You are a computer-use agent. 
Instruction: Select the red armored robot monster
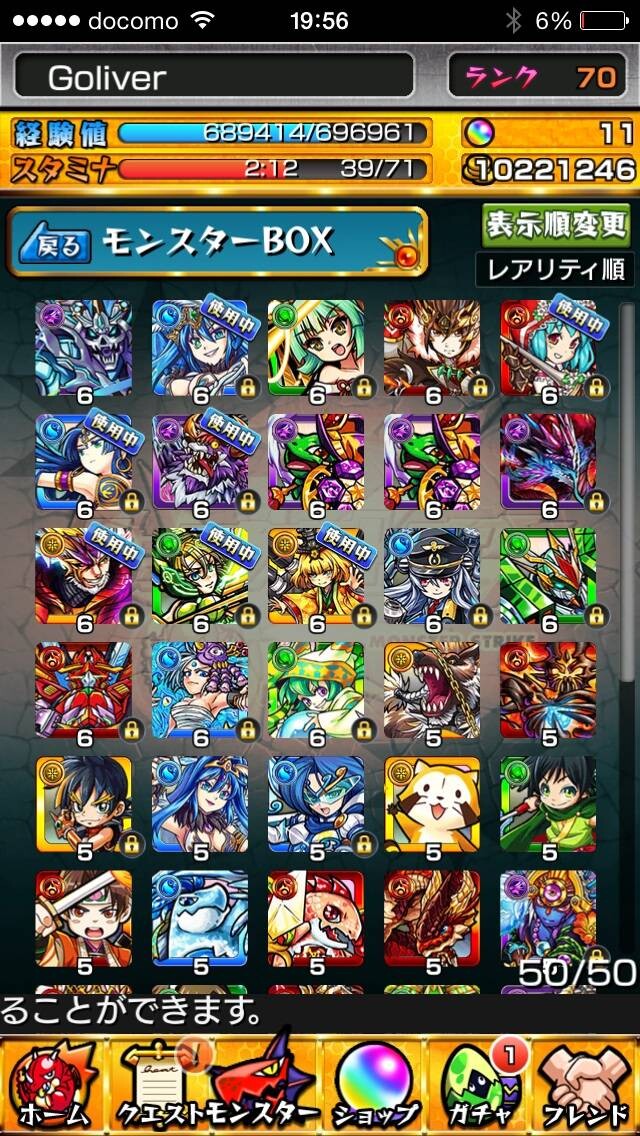tap(84, 690)
